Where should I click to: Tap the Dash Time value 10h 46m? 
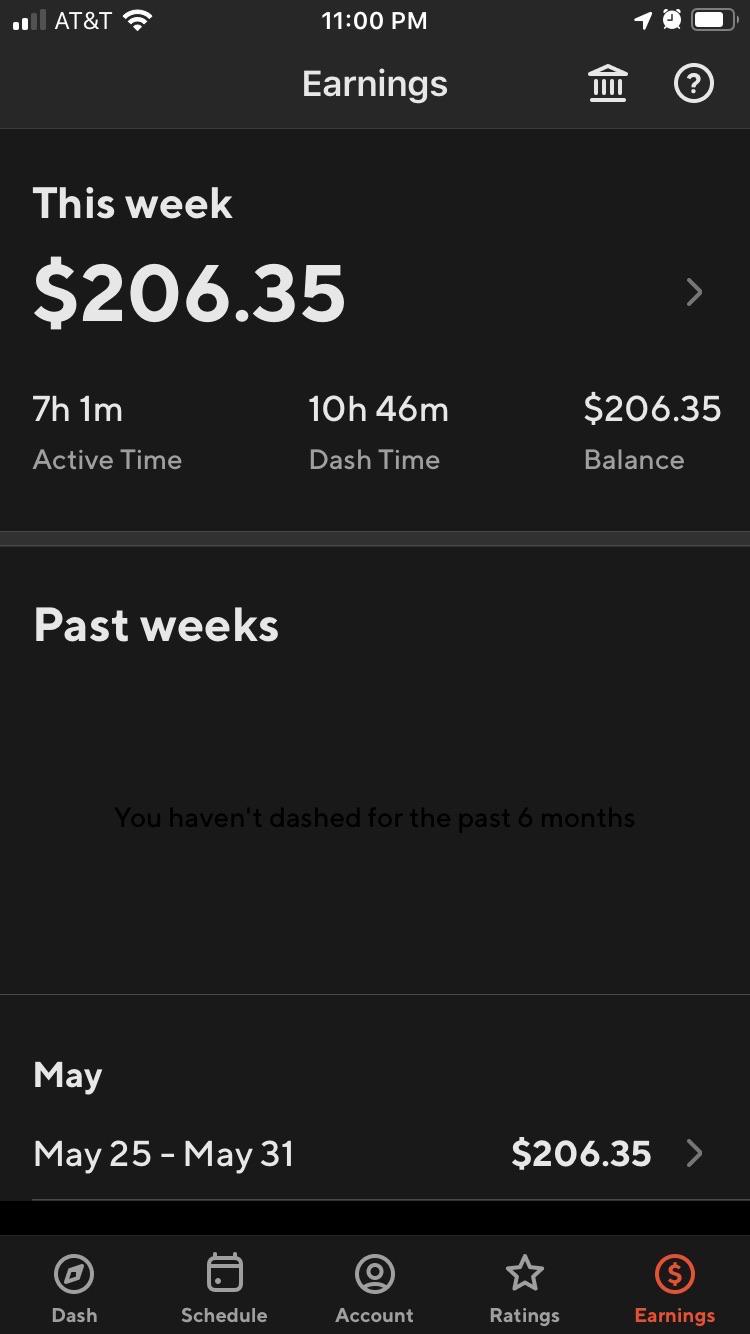coord(378,408)
